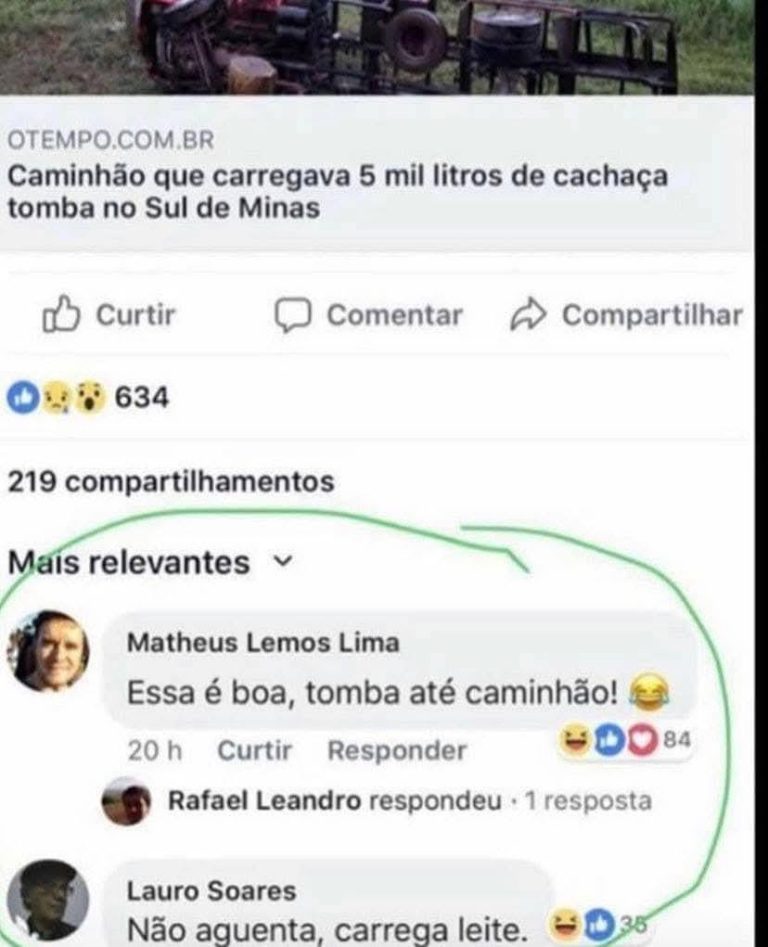Open the OTEMPO.COM.BR article link card
Image resolution: width=768 pixels, height=947 pixels.
[x=340, y=176]
